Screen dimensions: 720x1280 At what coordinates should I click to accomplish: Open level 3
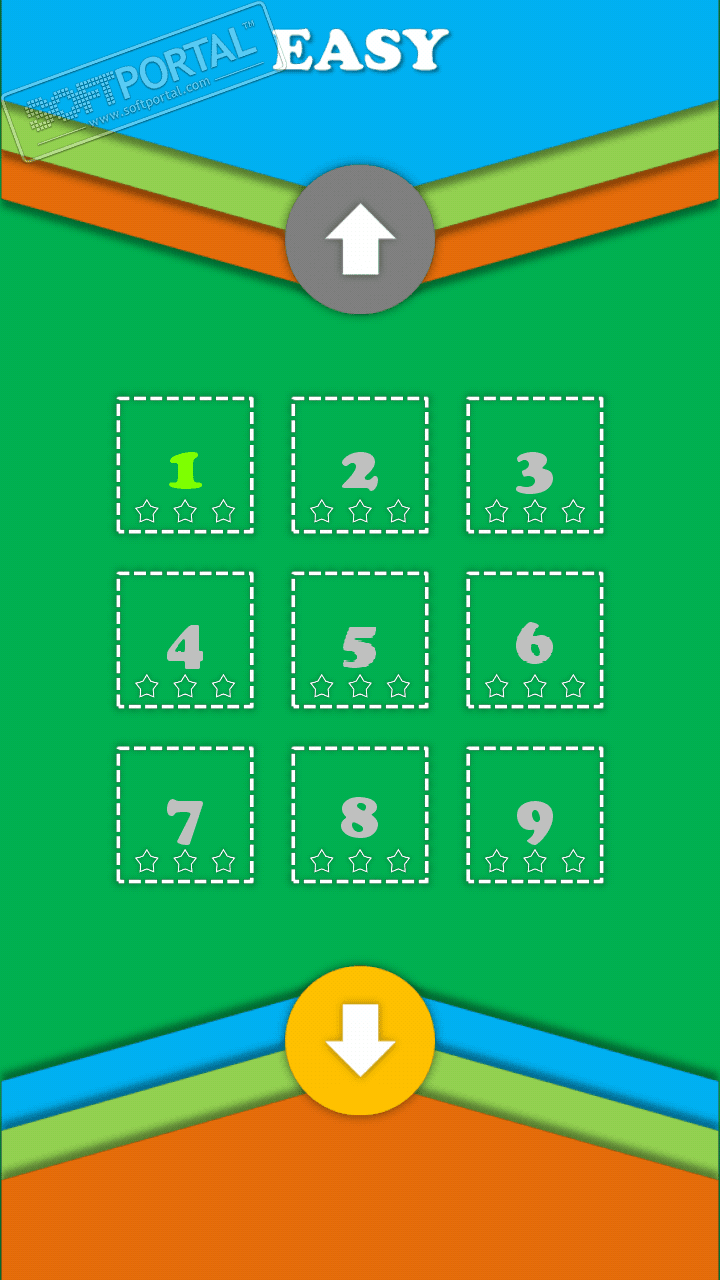(535, 466)
